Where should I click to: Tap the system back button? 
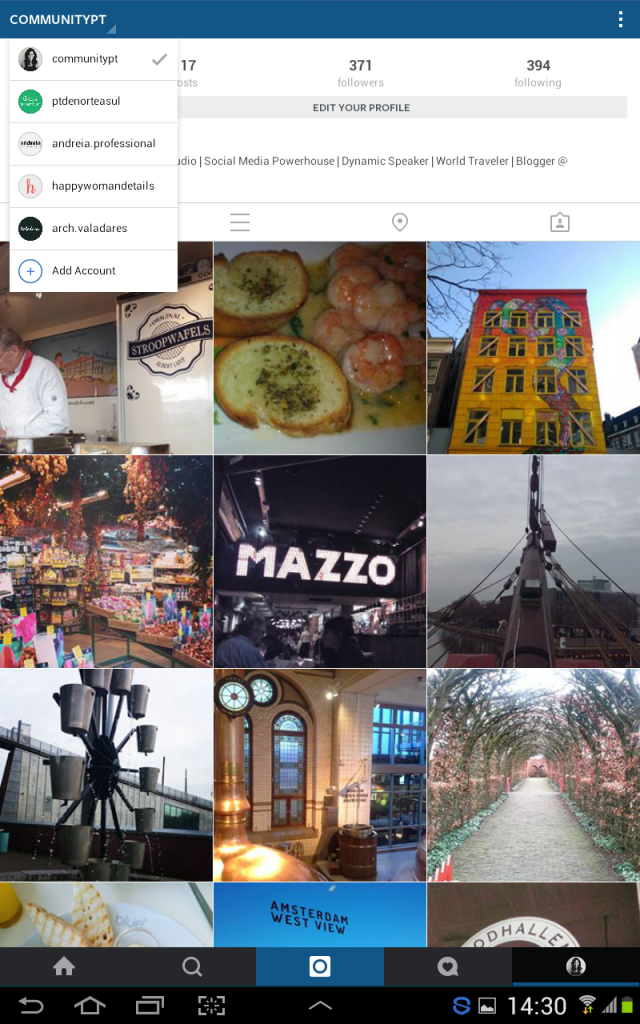(31, 1005)
